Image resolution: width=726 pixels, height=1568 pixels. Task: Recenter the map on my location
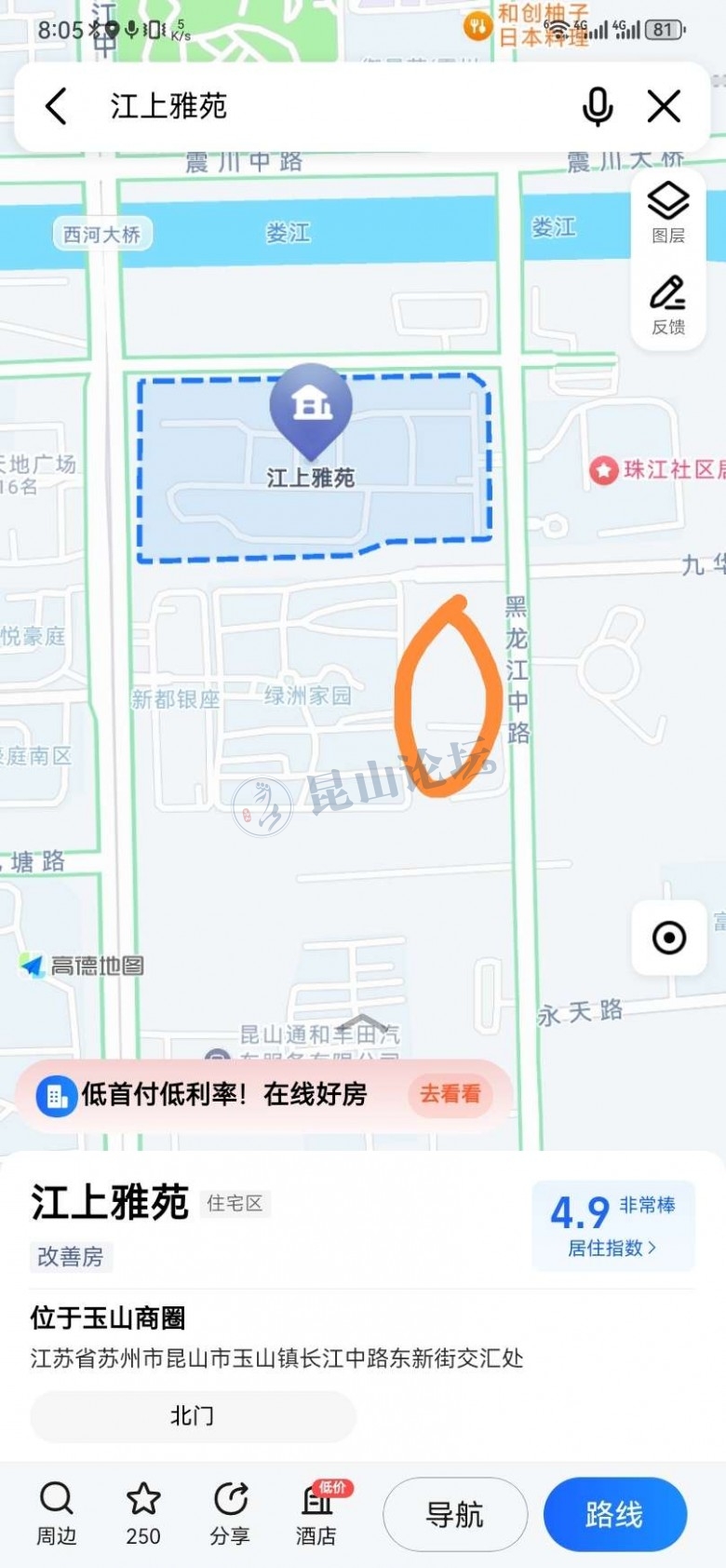coord(668,938)
